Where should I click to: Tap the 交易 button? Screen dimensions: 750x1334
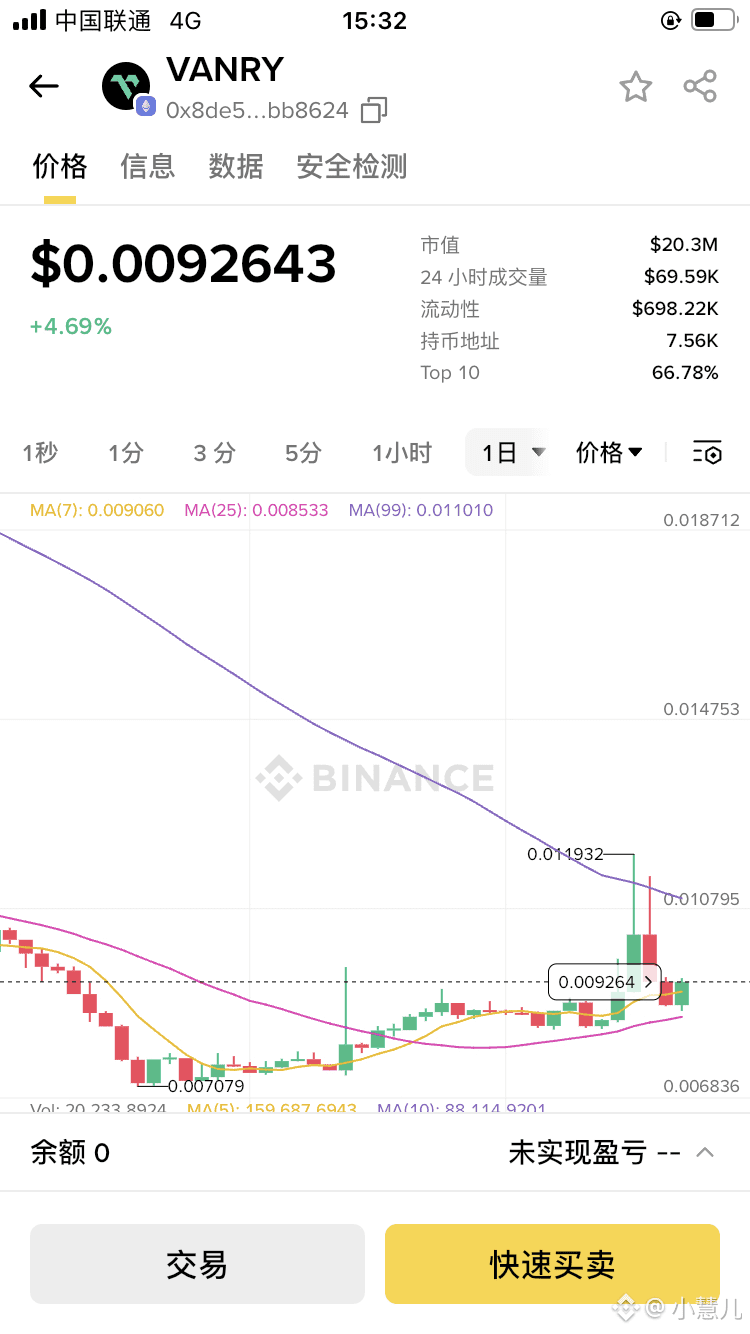click(x=197, y=1264)
